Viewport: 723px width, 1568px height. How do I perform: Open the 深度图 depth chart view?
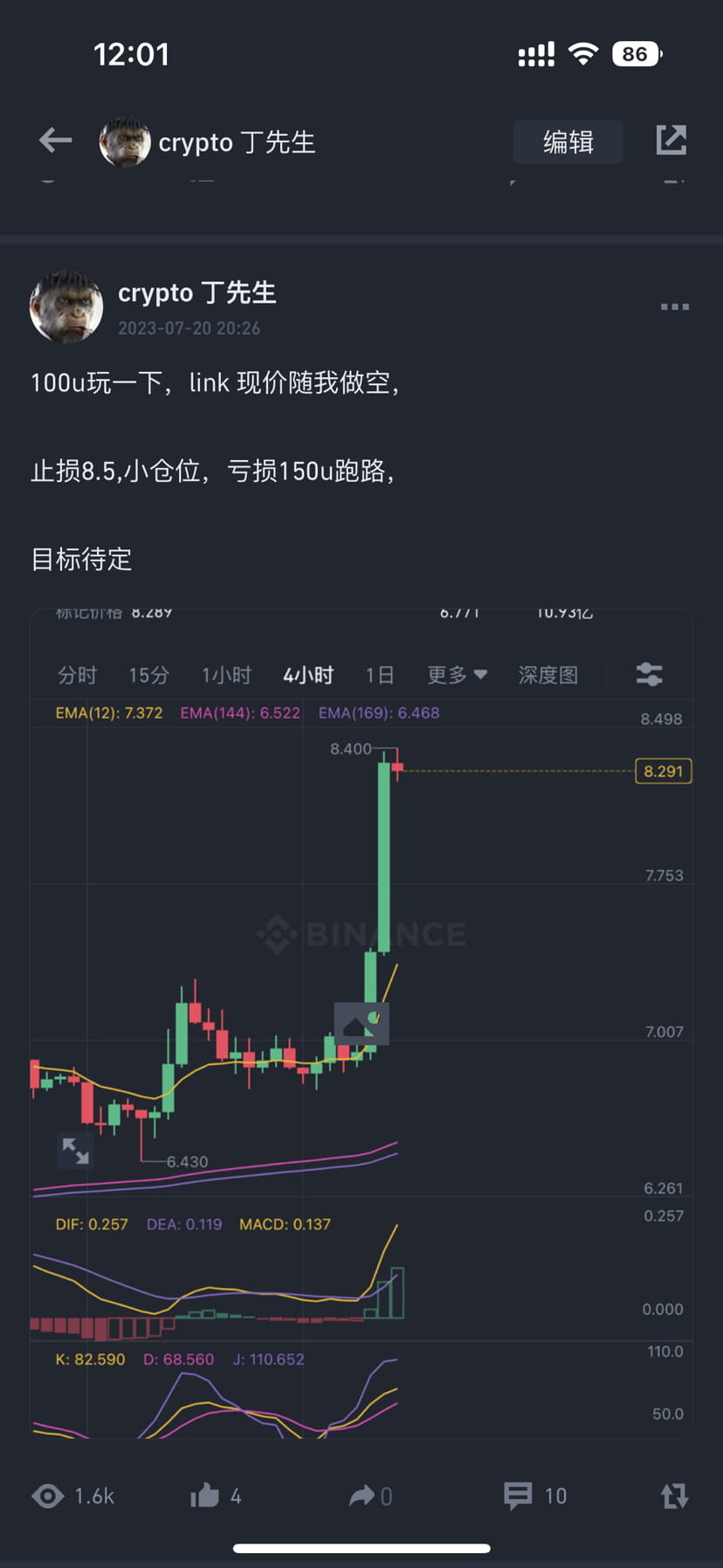click(x=548, y=674)
